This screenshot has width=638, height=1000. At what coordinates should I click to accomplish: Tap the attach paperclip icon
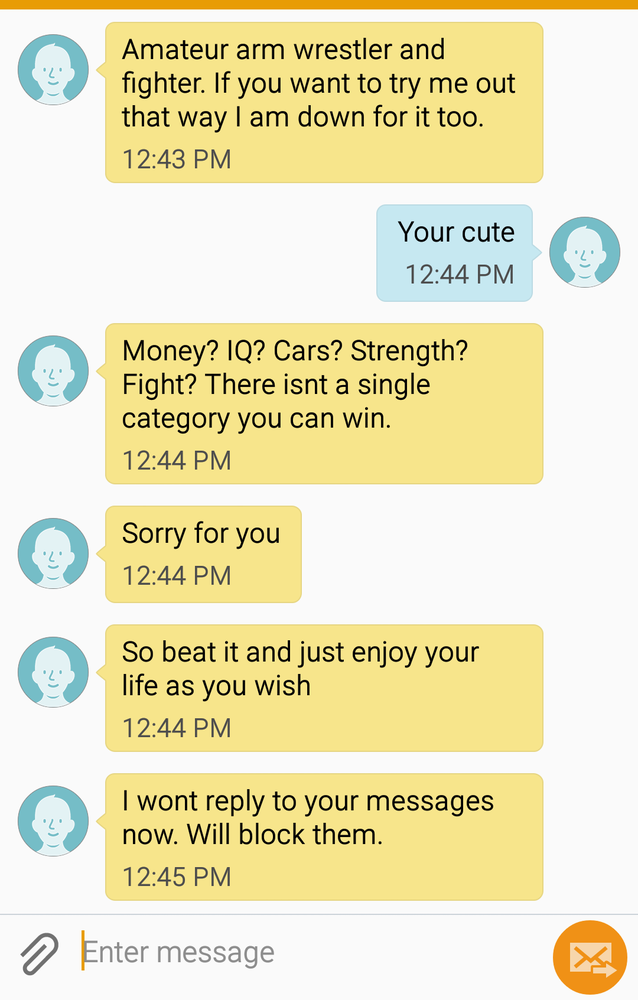[x=40, y=953]
